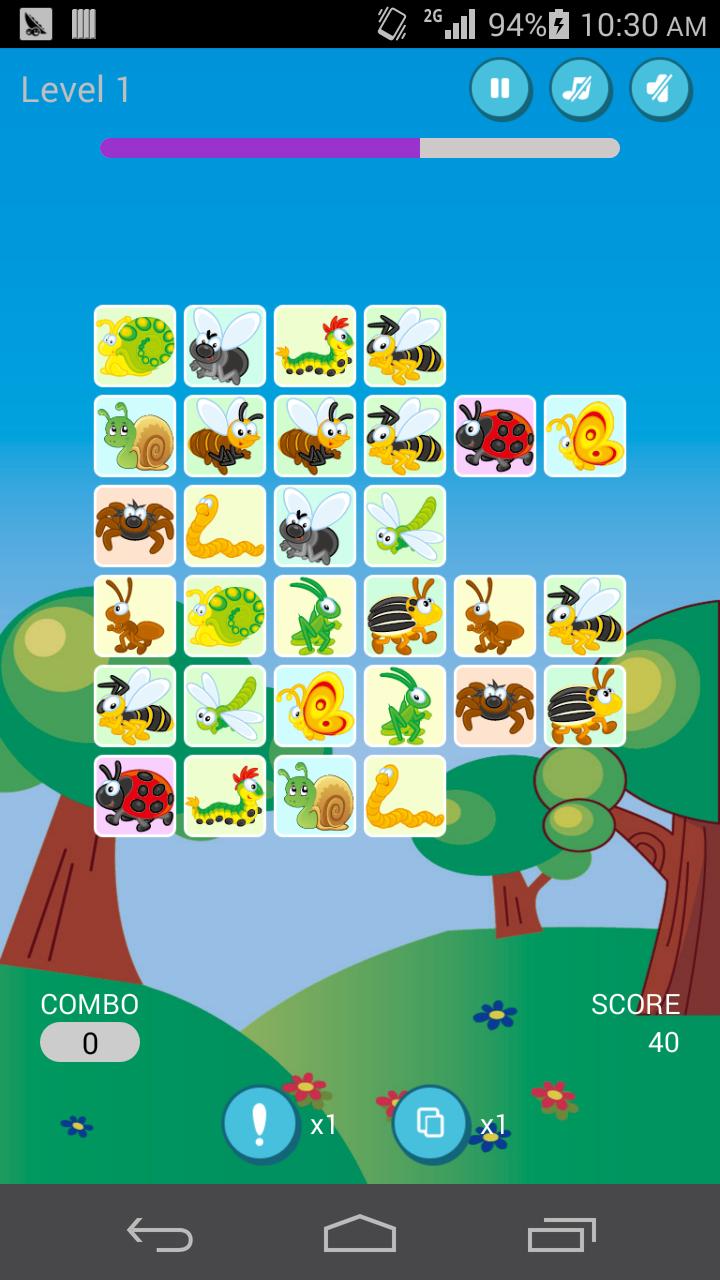The width and height of the screenshot is (720, 1280).
Task: Select the yellow butterfly tile on the right
Action: click(584, 437)
